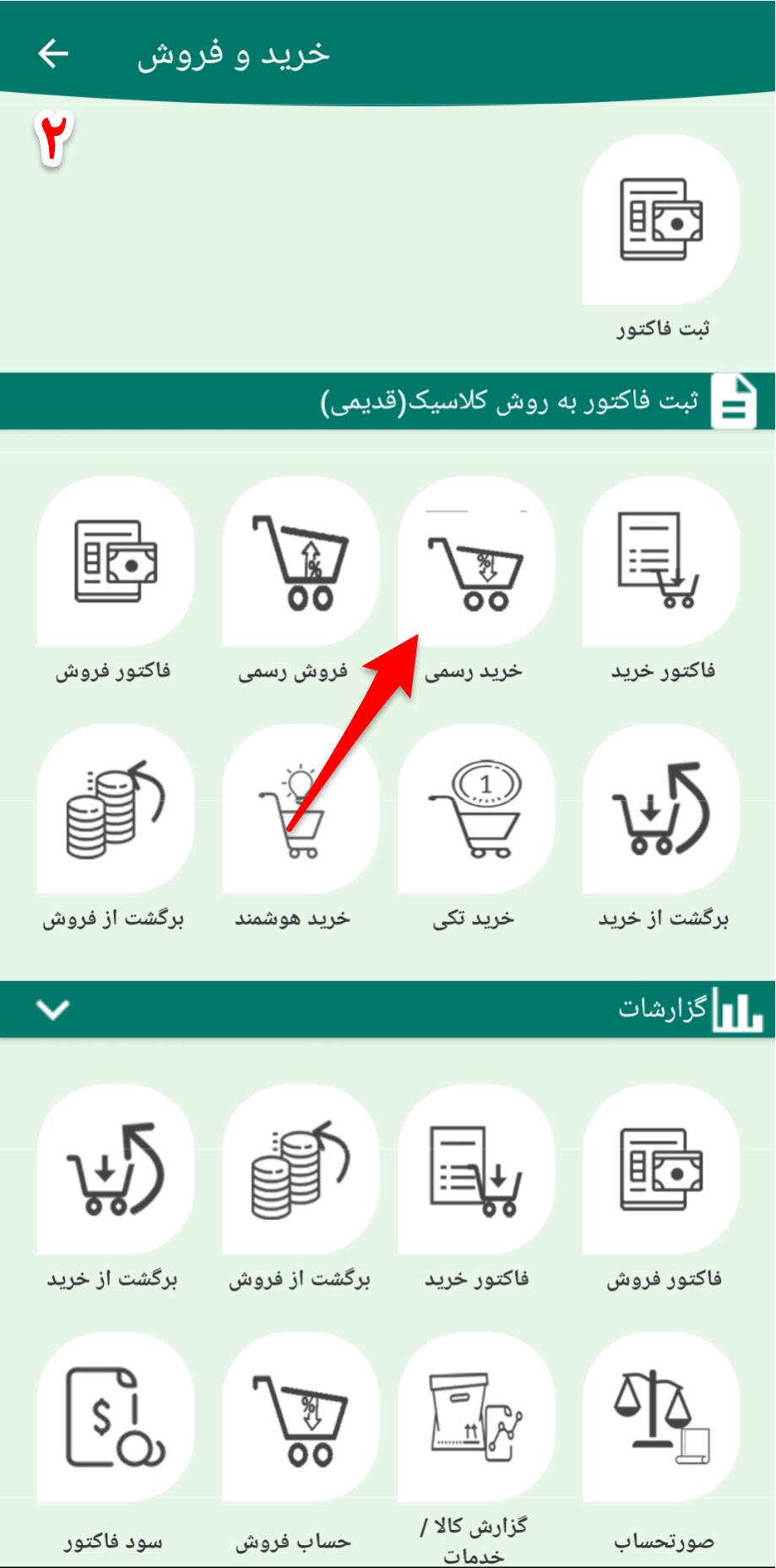Go back using the top arrow
Screen dimensions: 776x1568
(52, 53)
